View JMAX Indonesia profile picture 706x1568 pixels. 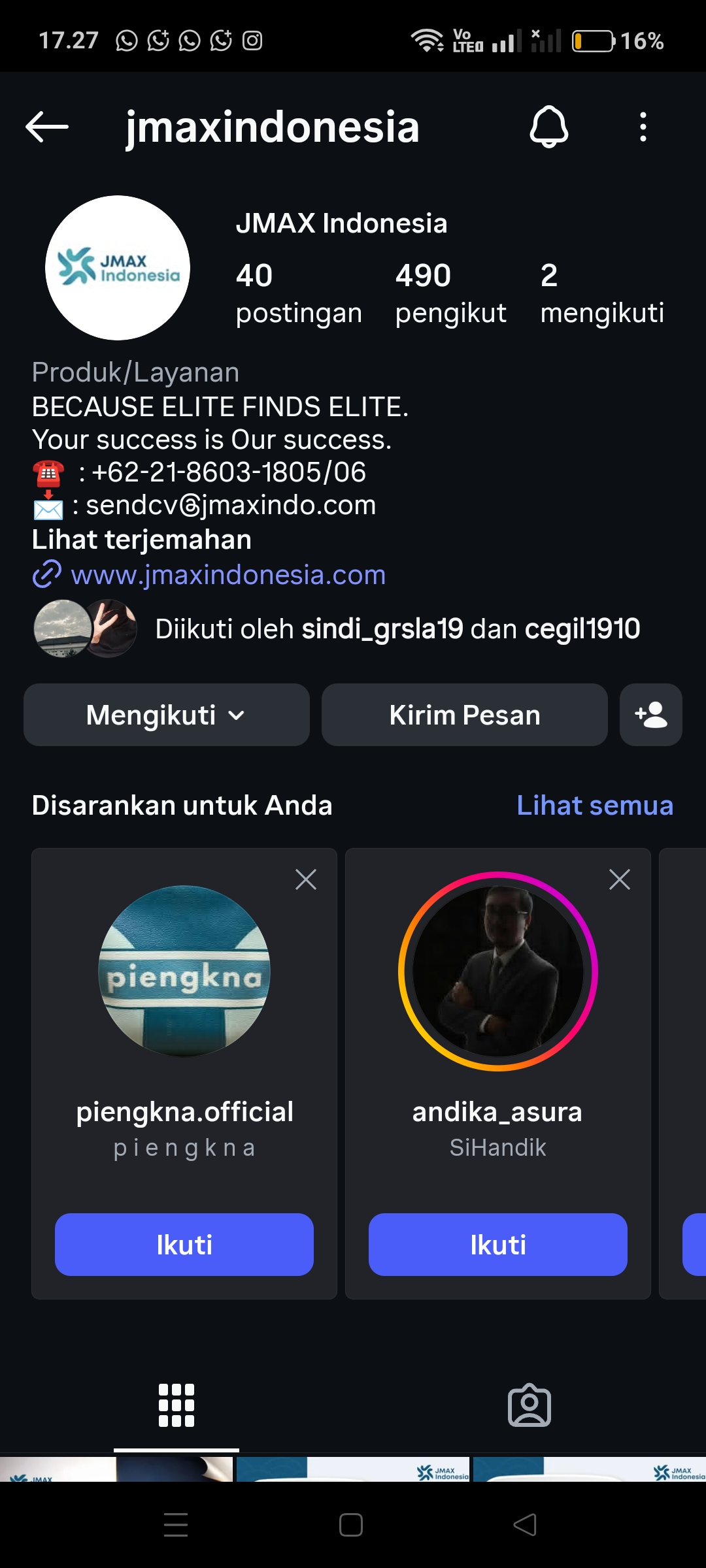[x=118, y=268]
